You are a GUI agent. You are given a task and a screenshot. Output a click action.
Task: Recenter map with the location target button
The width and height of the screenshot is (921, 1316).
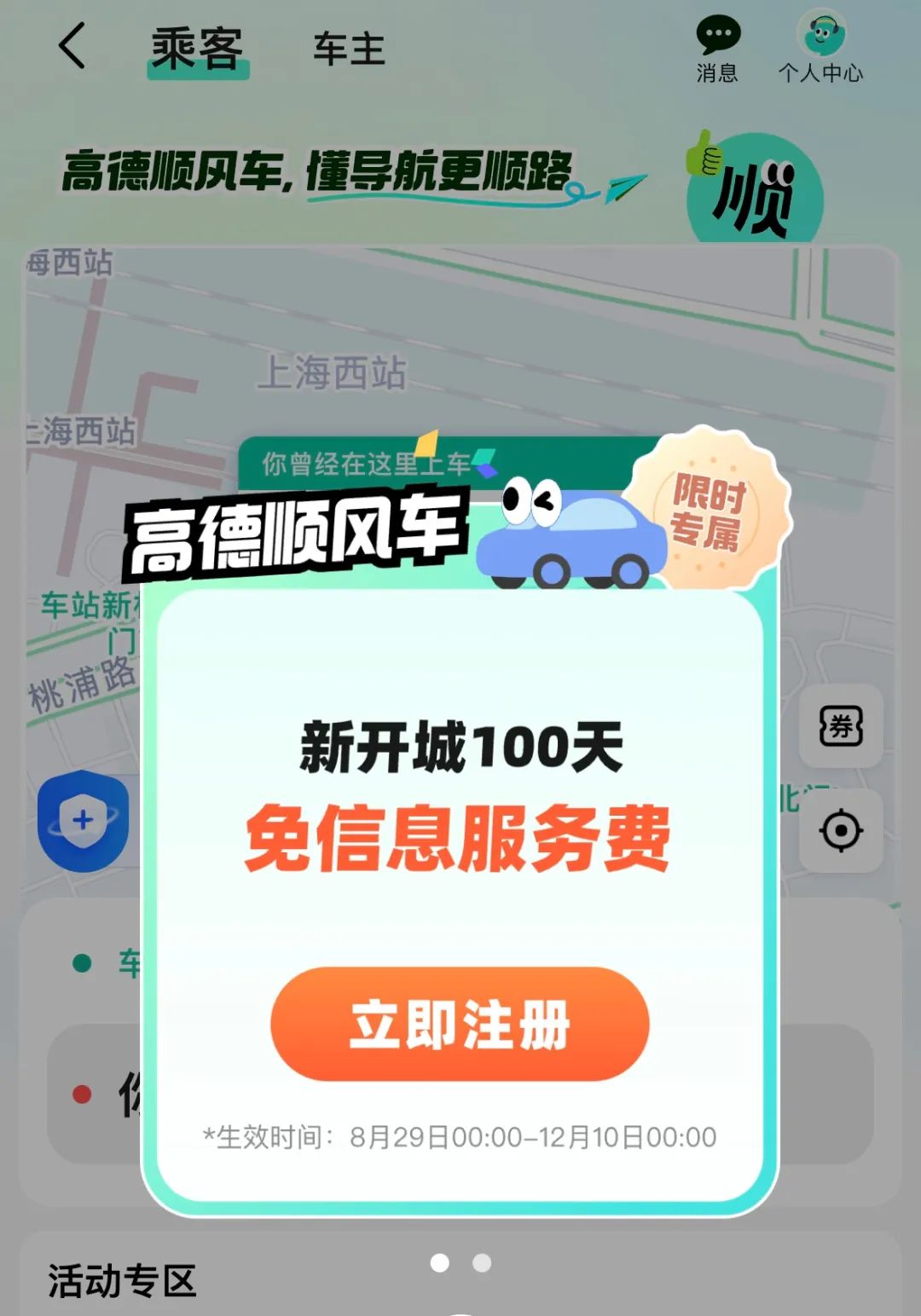841,830
